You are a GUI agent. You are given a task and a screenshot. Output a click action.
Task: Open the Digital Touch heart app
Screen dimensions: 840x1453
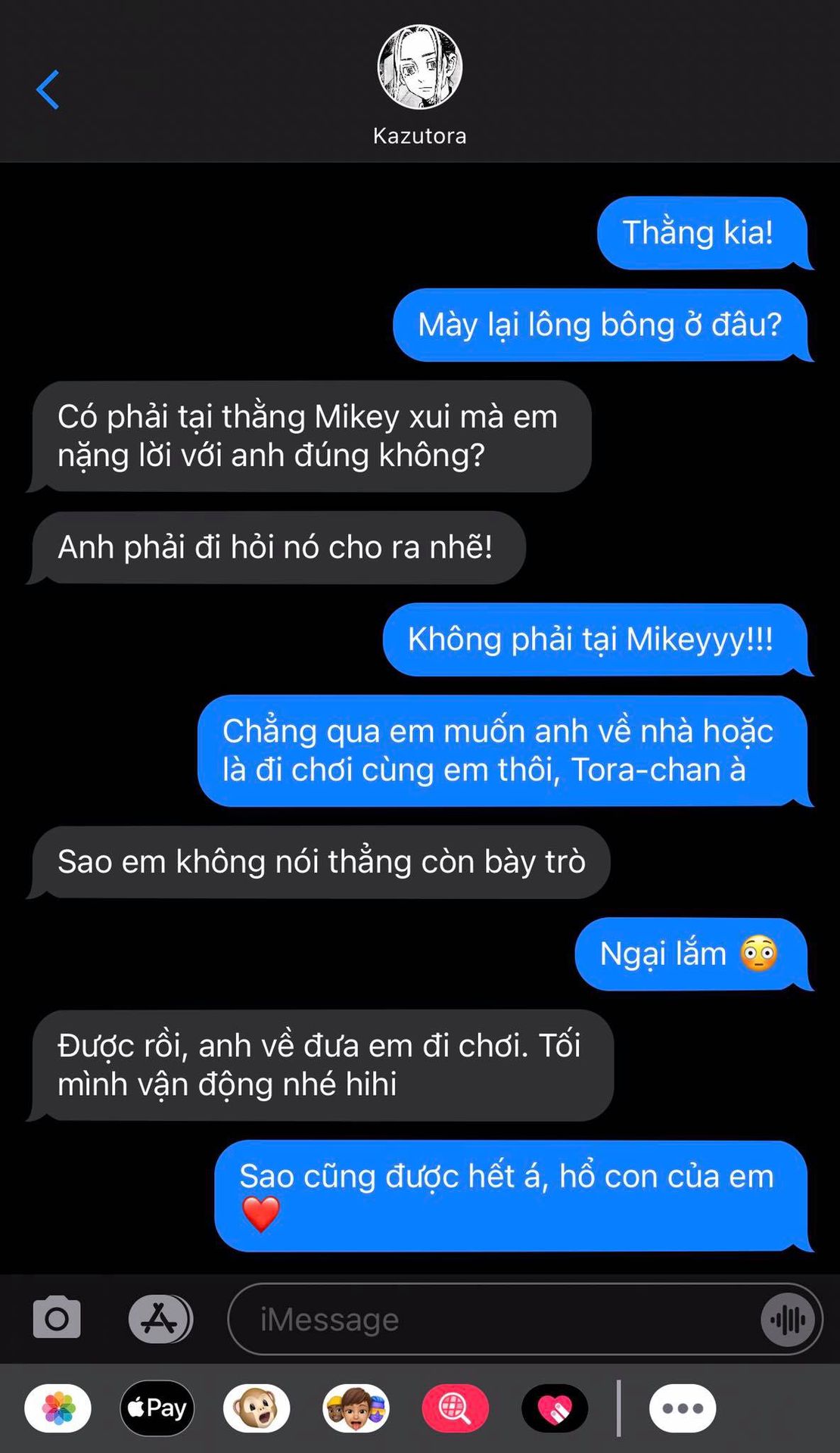[x=555, y=1408]
